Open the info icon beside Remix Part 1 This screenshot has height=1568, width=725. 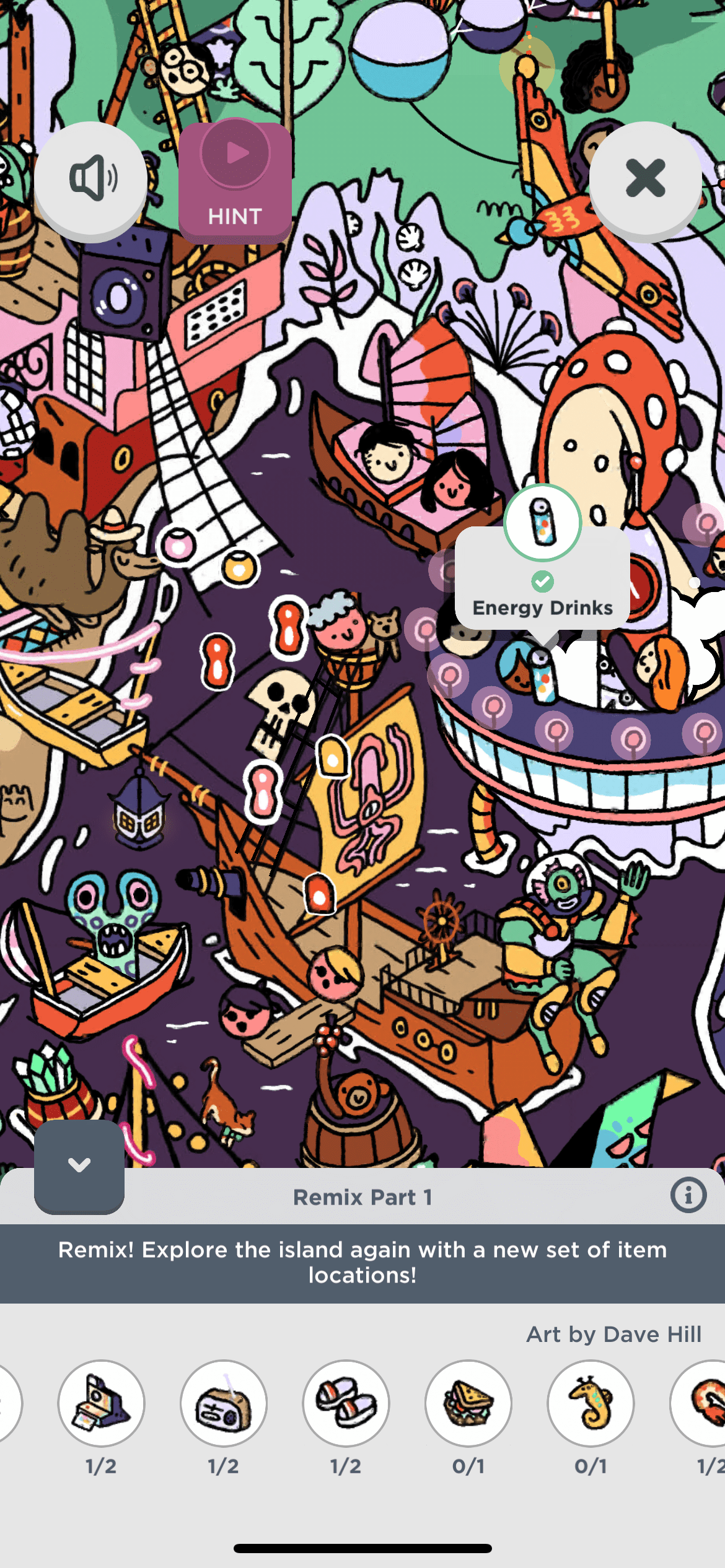pos(688,1195)
